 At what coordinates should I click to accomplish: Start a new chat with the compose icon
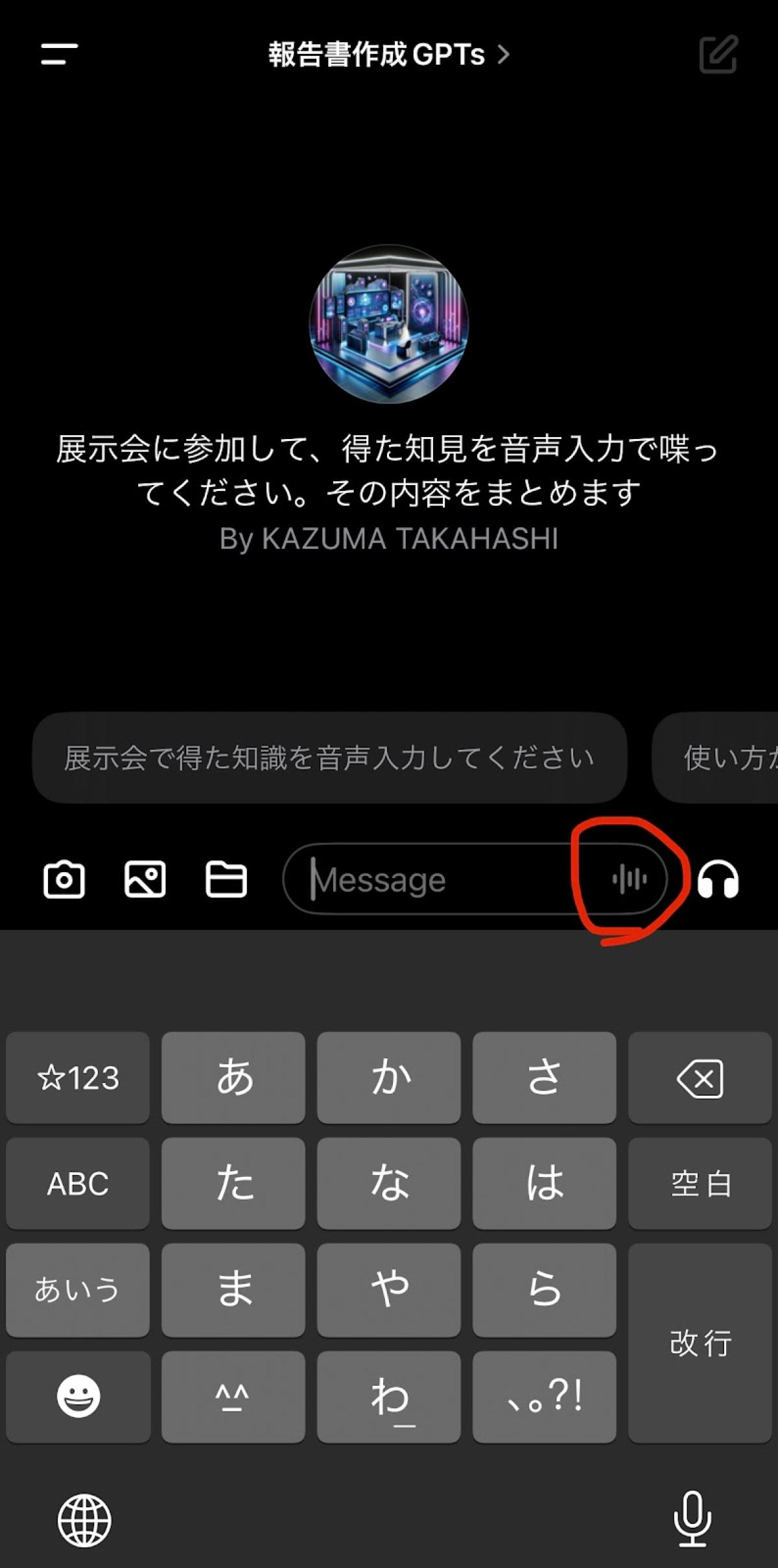pos(718,54)
